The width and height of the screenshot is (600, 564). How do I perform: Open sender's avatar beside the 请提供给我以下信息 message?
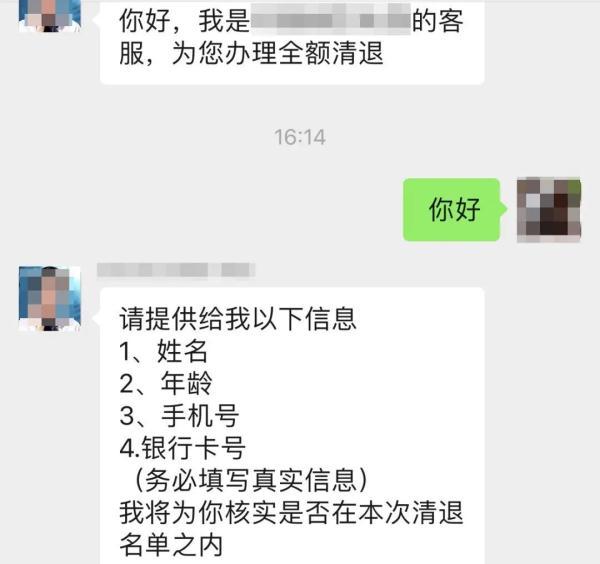50,299
